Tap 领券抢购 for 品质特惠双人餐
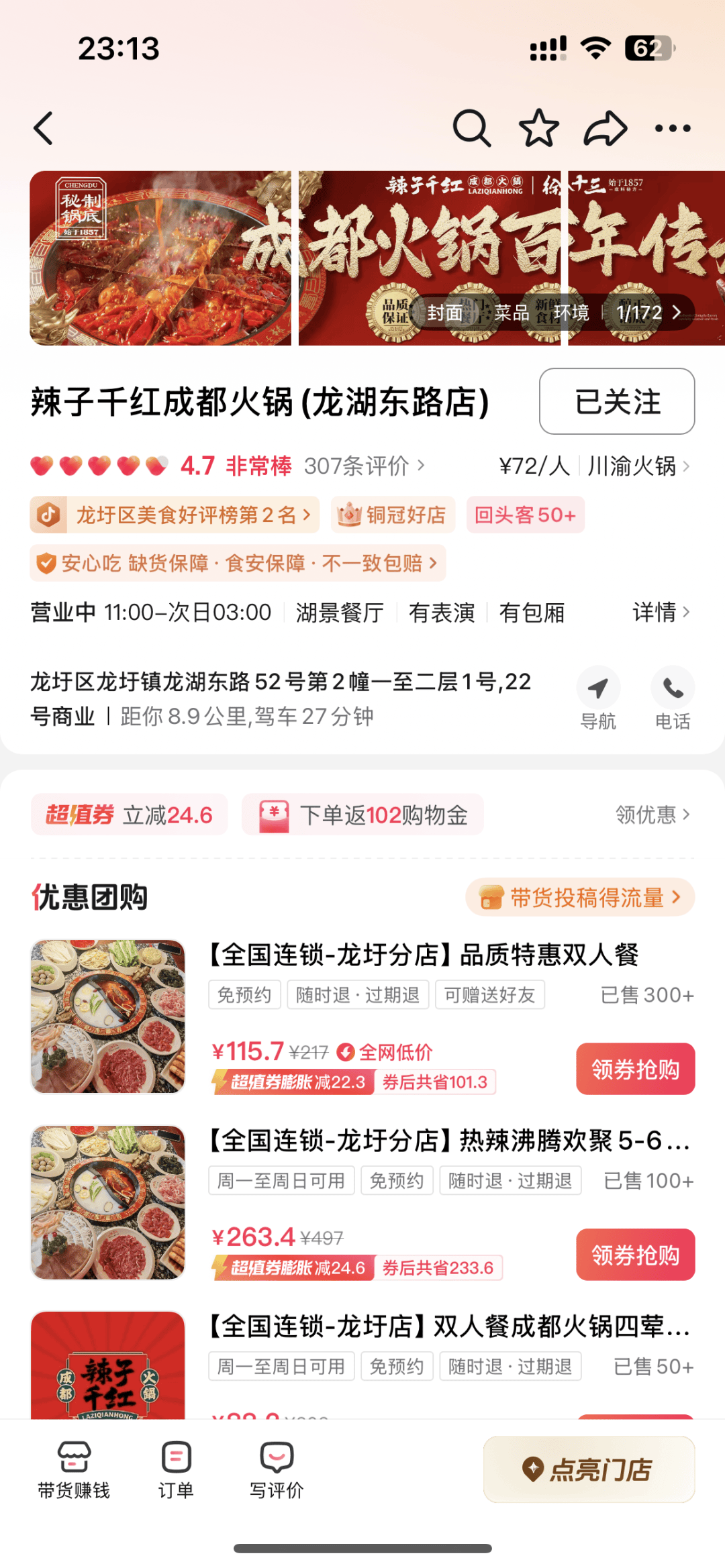 (x=635, y=1069)
